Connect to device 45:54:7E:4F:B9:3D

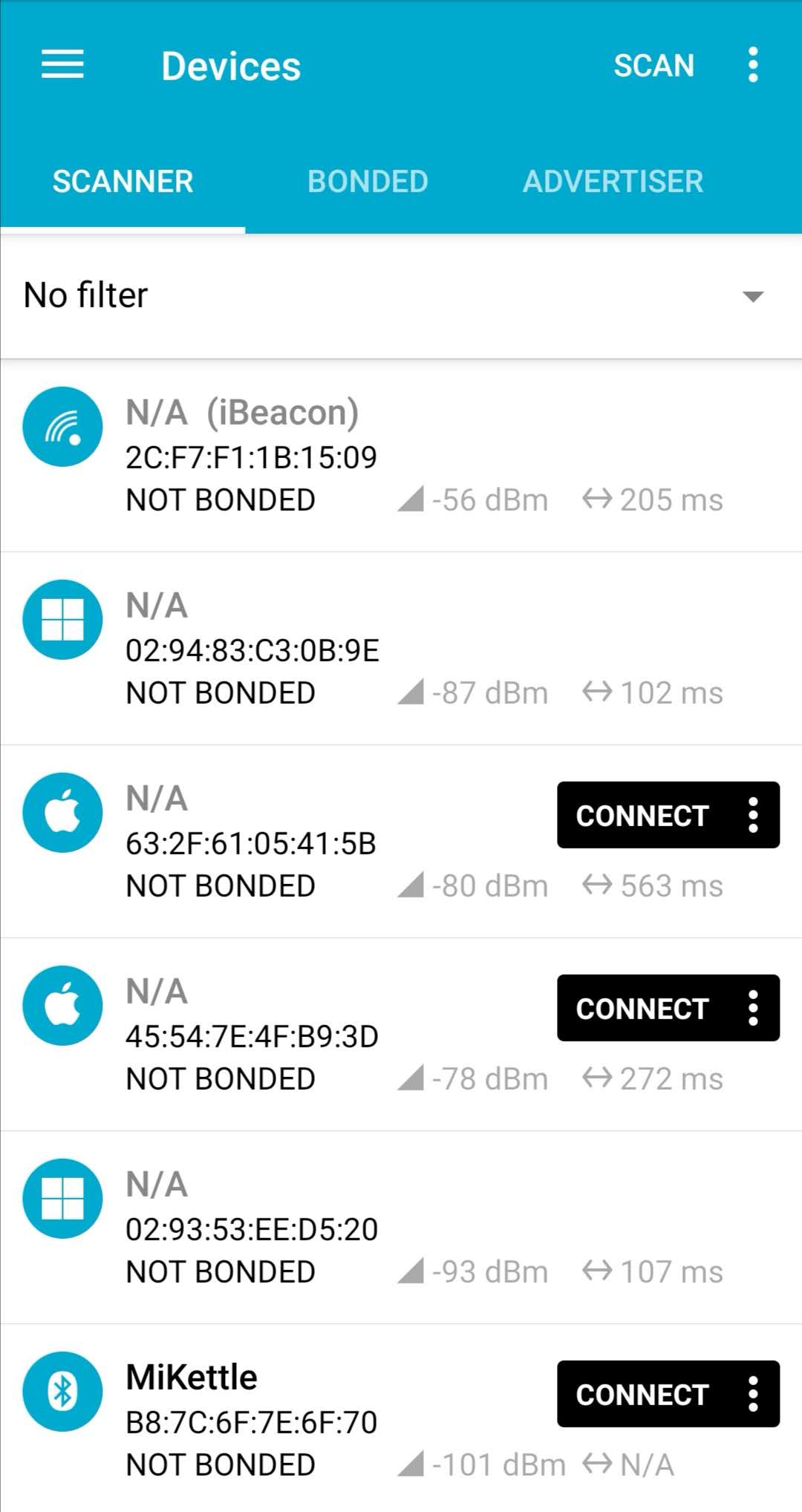[642, 1008]
